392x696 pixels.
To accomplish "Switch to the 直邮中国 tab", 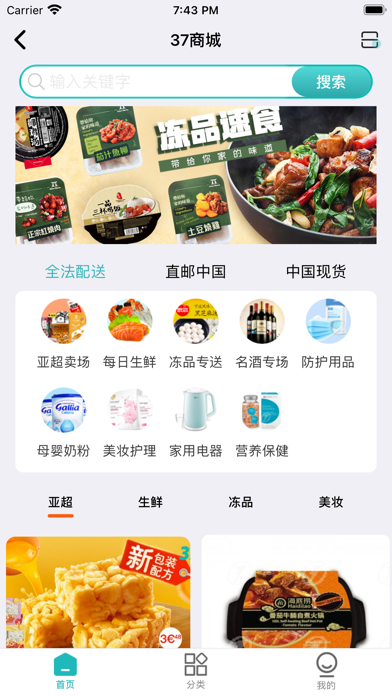I will coord(196,272).
